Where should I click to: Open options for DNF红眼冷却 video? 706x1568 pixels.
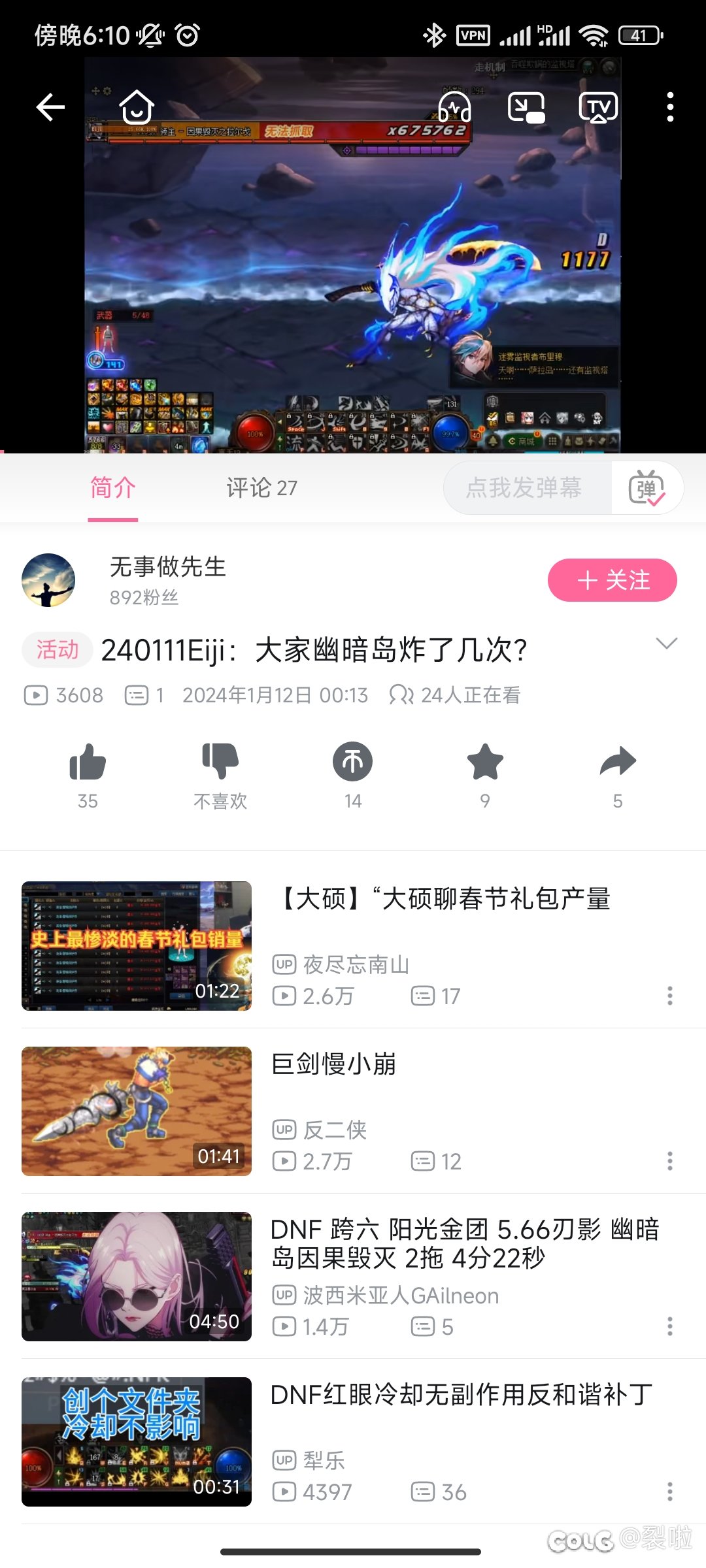(x=669, y=1492)
